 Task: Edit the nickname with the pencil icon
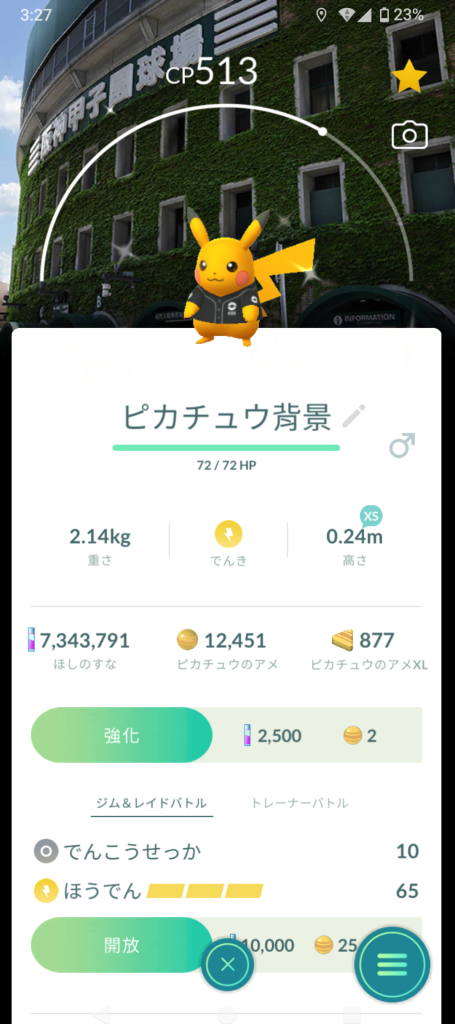pos(354,416)
